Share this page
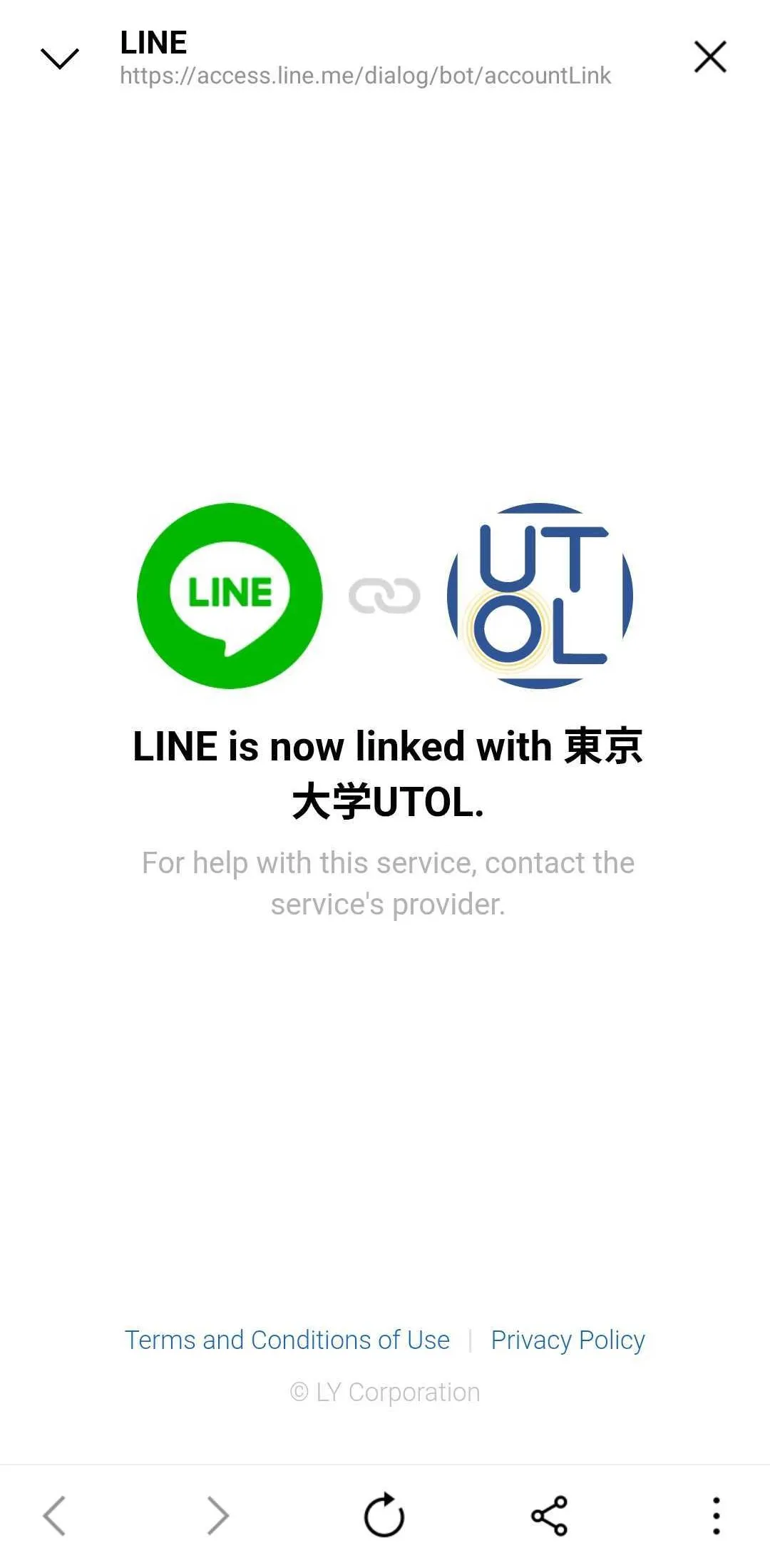This screenshot has width=770, height=1568. 549,1515
